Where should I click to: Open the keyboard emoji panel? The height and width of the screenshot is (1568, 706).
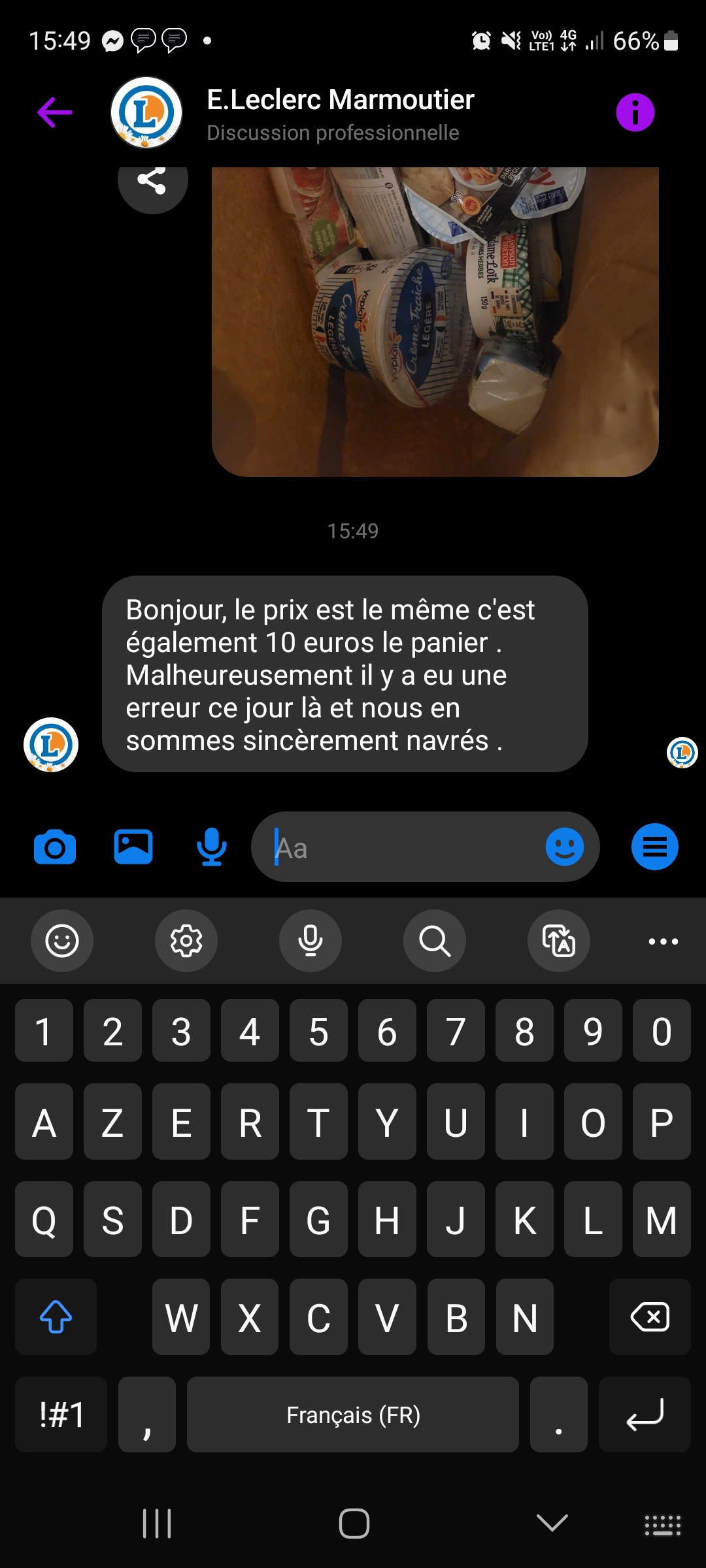click(62, 941)
